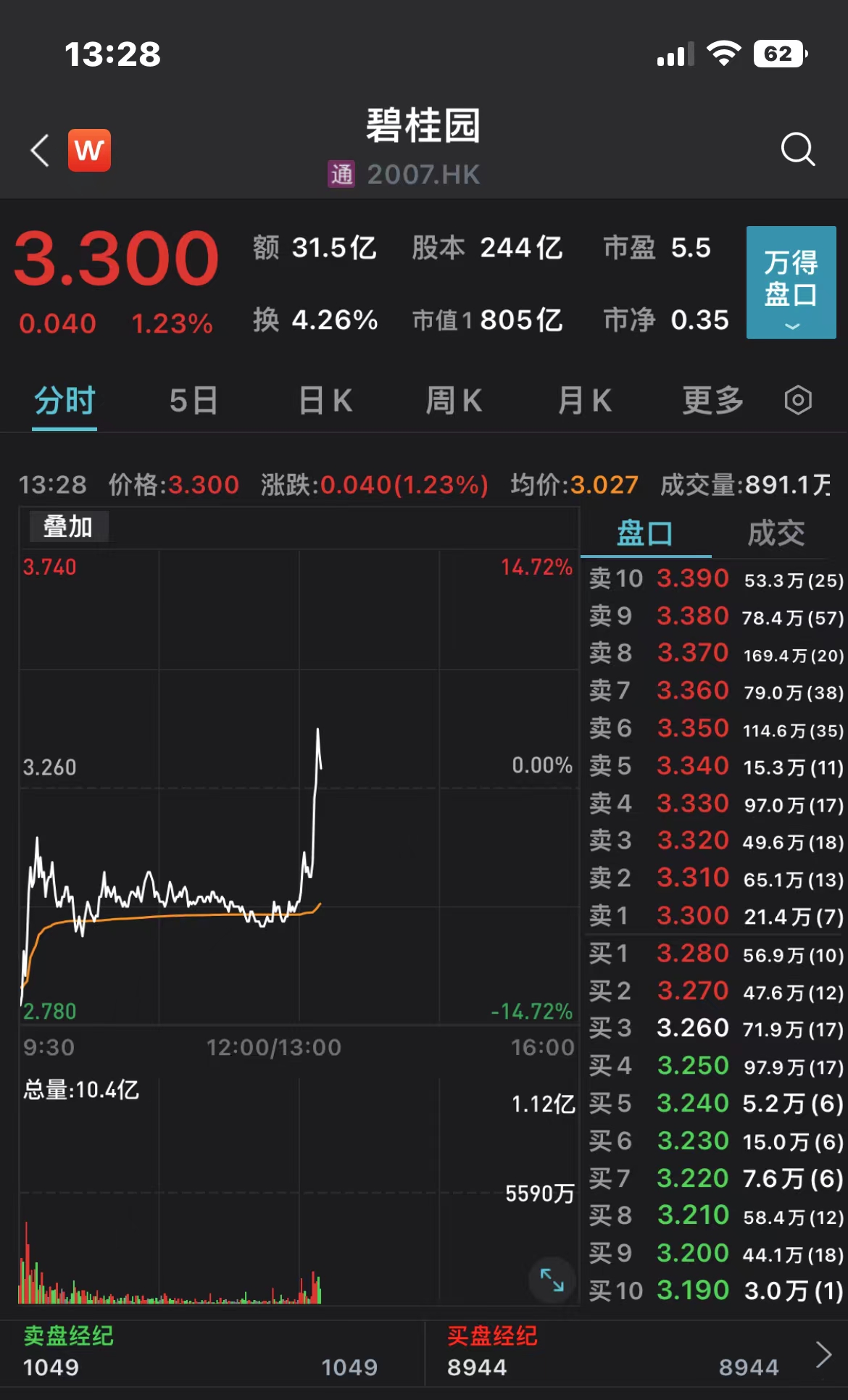
Task: Switch to the 成交 trades tab
Action: click(776, 534)
